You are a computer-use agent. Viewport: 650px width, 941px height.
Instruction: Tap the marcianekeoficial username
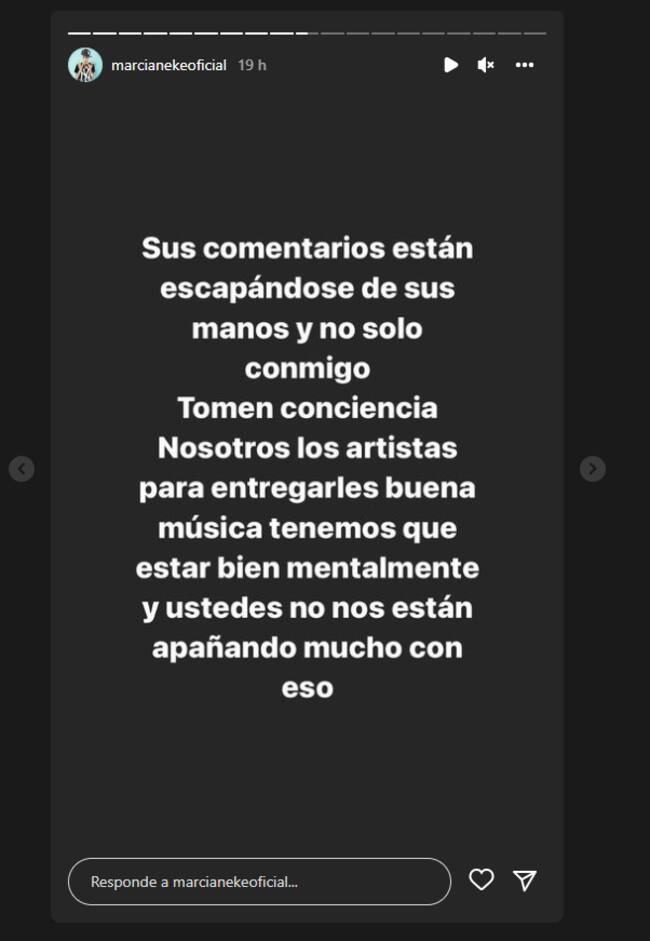click(x=169, y=65)
